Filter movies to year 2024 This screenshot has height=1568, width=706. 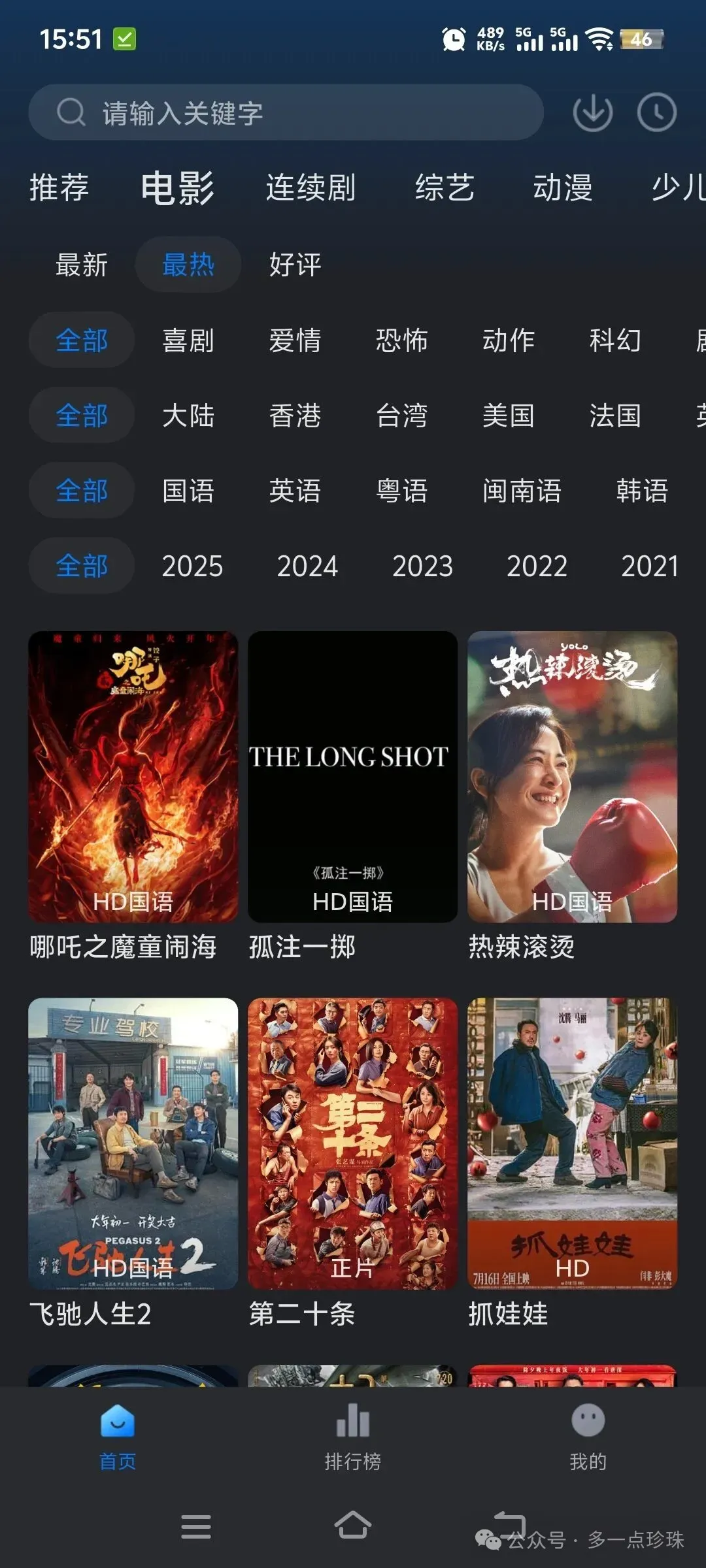307,566
